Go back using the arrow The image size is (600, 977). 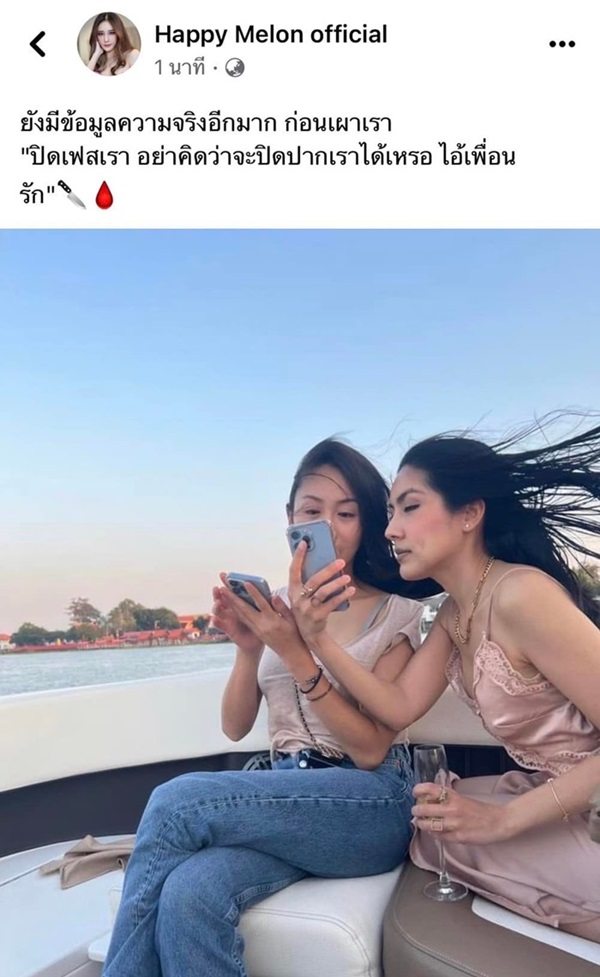[38, 44]
